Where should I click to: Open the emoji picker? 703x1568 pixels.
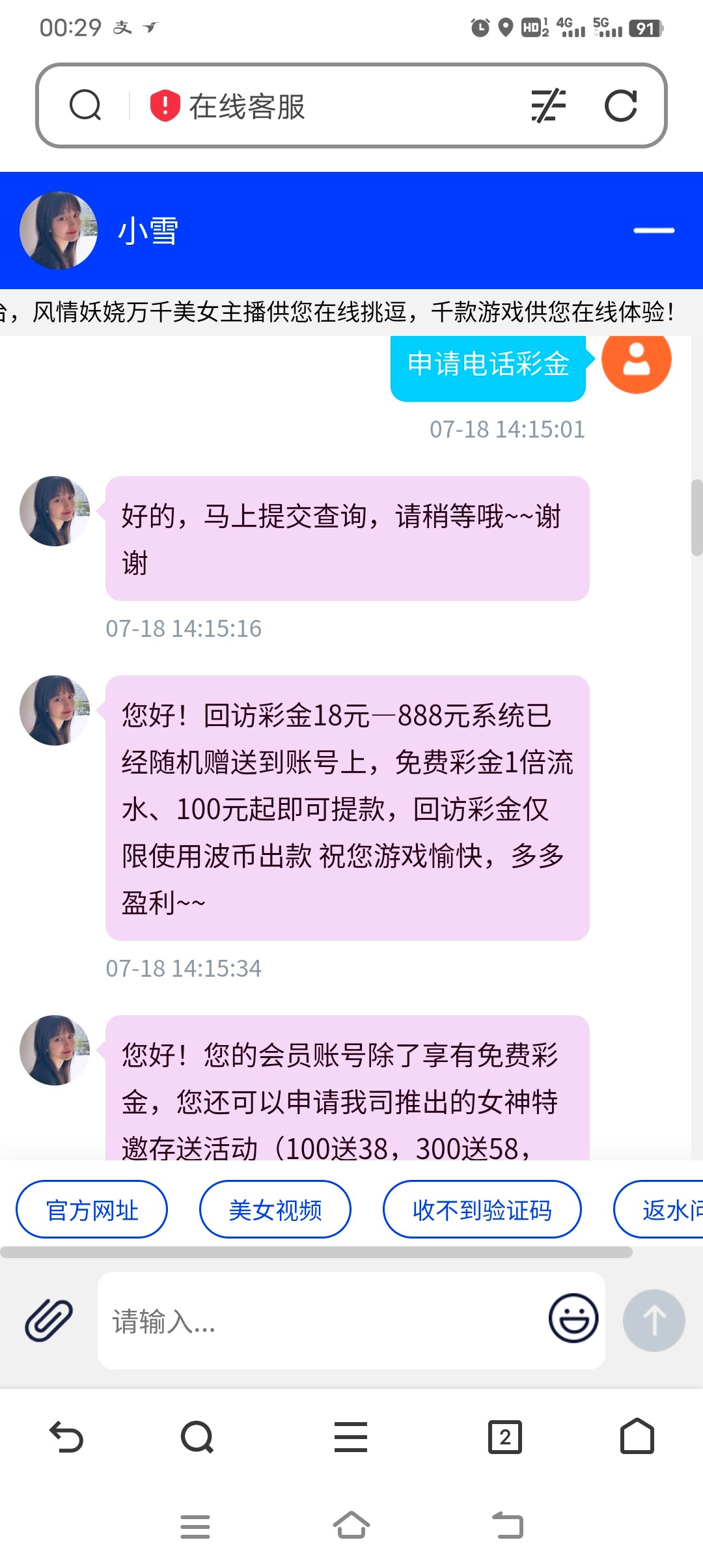point(573,1318)
